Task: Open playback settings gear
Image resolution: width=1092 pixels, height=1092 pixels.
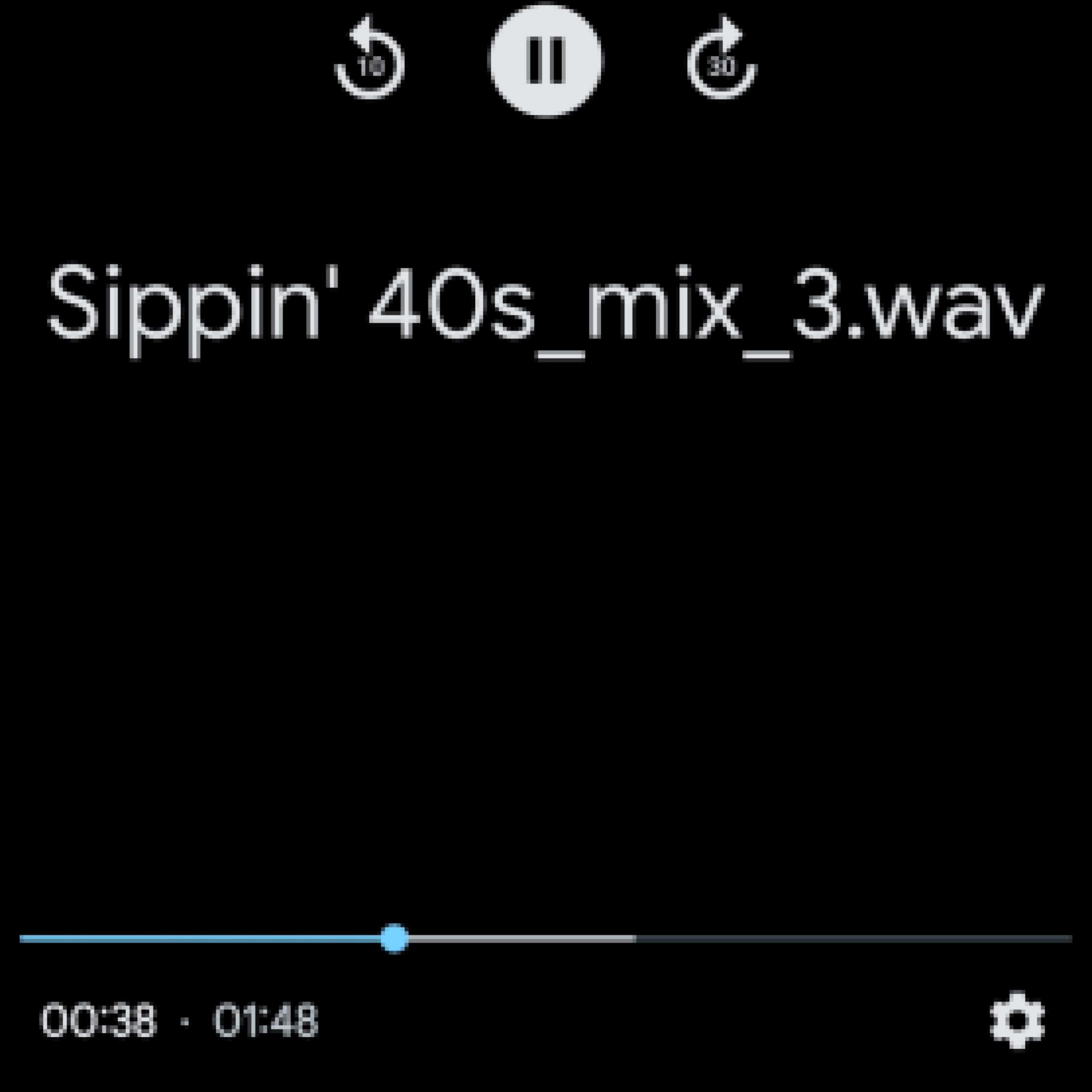Action: point(1017,1020)
